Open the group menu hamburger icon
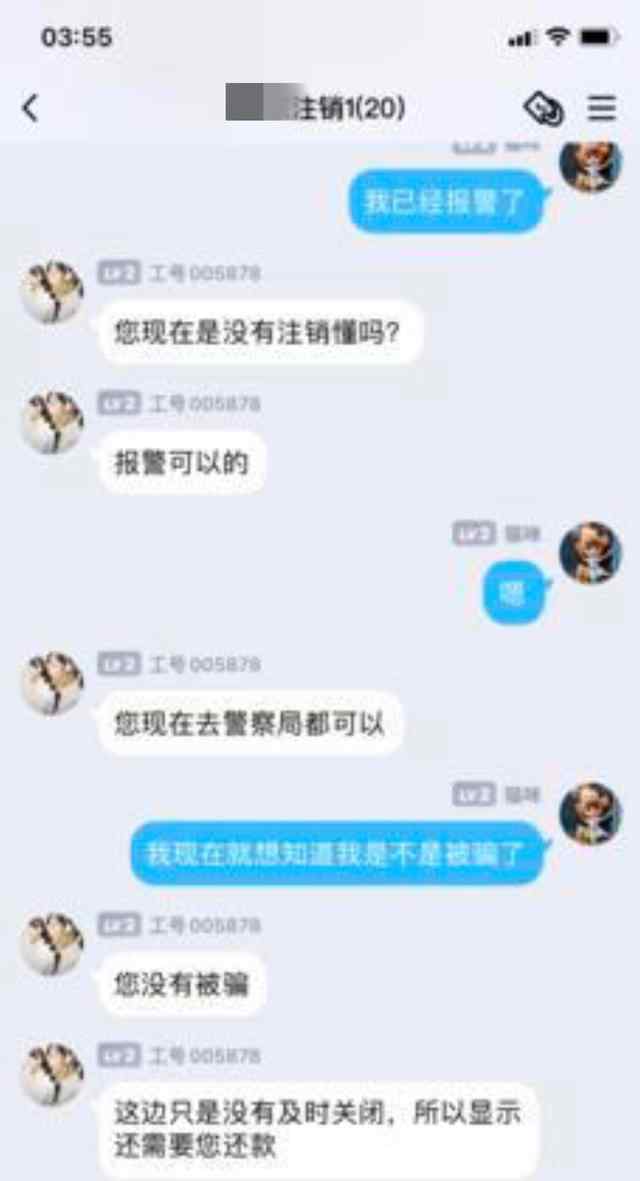Viewport: 640px width, 1181px height. coord(602,108)
